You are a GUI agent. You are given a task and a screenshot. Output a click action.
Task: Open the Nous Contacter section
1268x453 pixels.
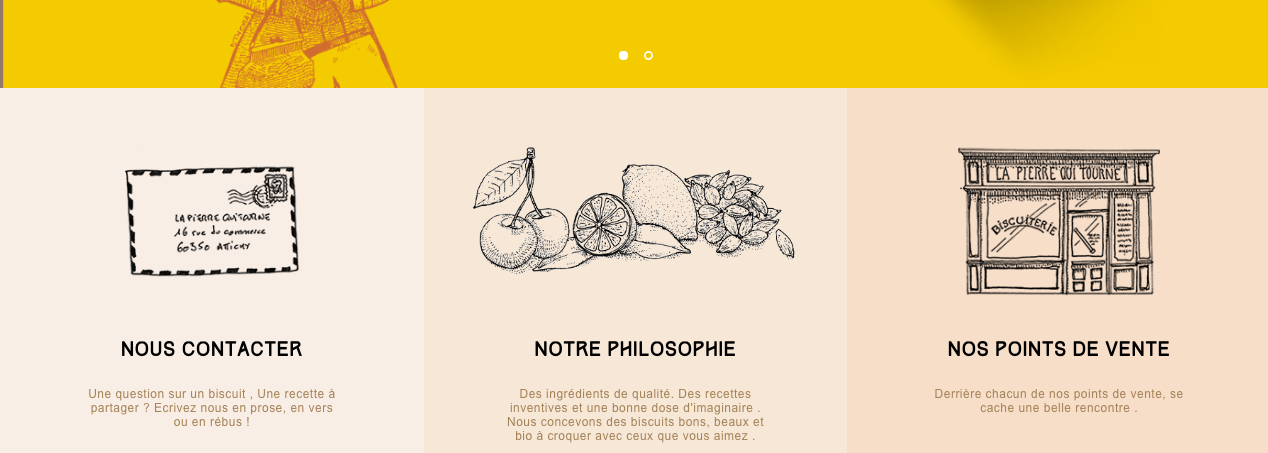click(x=211, y=349)
